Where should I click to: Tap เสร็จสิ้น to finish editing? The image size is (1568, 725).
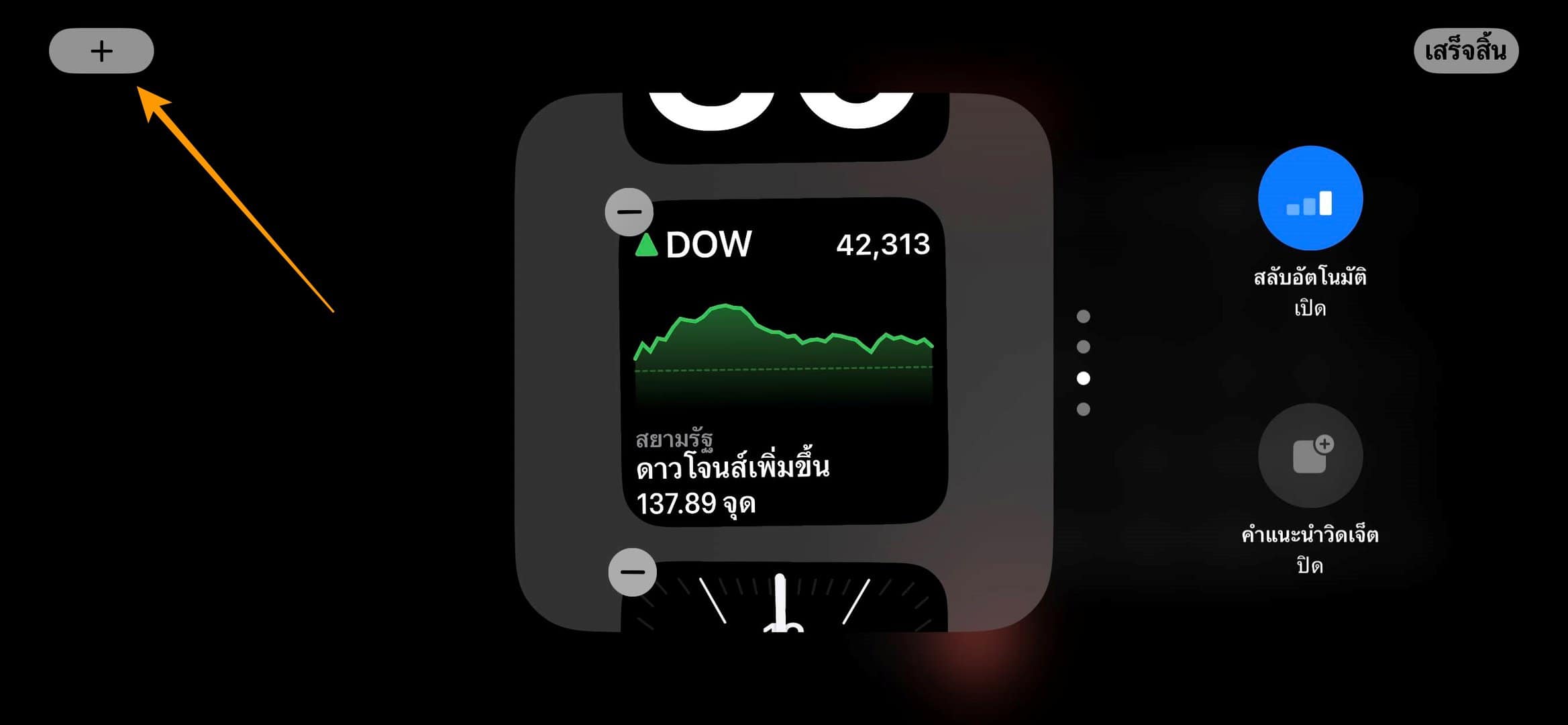(1465, 51)
